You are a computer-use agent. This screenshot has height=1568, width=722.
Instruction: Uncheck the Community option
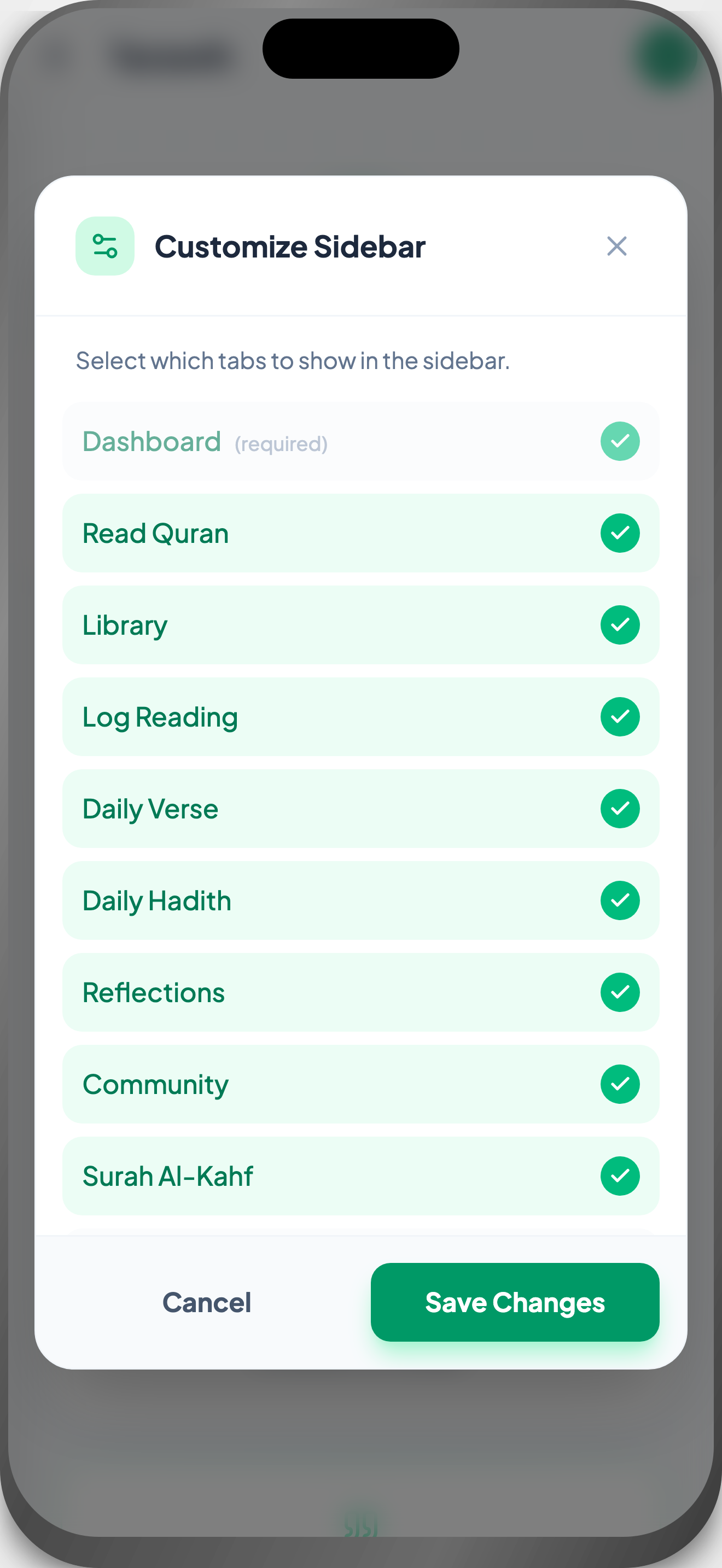click(x=619, y=1085)
